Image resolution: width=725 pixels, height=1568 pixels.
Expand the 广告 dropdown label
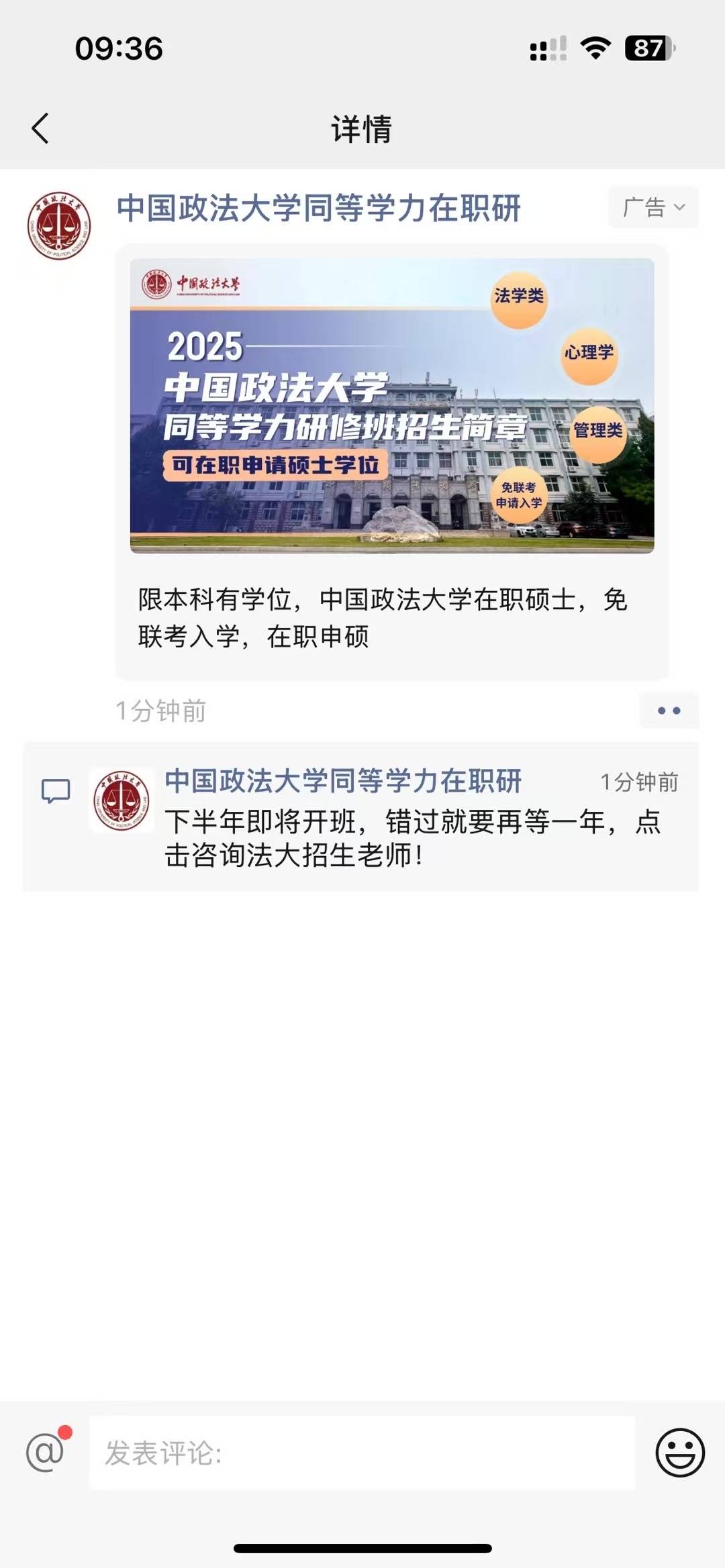click(x=653, y=207)
